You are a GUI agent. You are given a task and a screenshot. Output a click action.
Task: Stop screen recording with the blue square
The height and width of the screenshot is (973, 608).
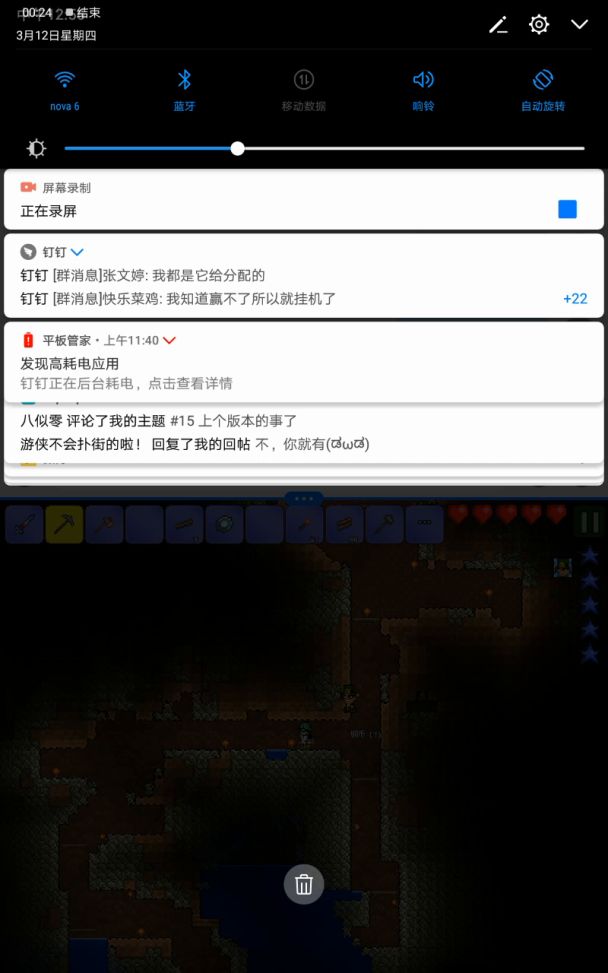coord(567,209)
